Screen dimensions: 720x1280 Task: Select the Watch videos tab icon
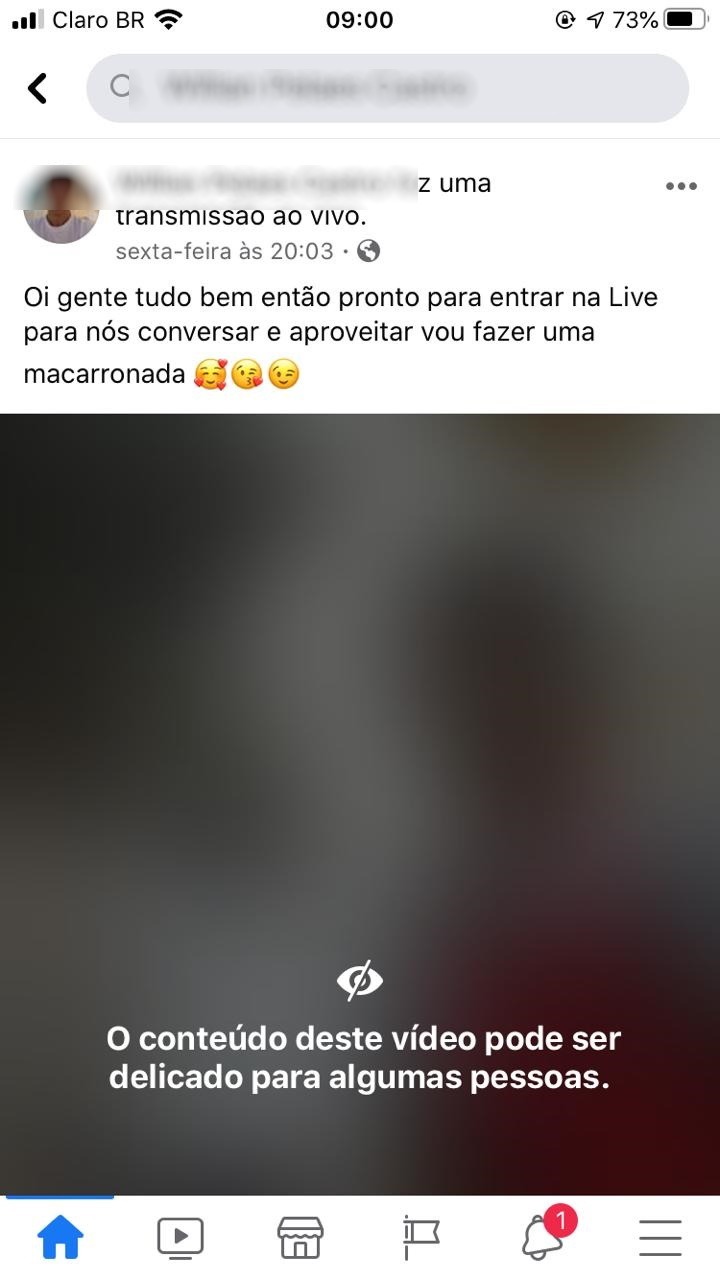tap(181, 1236)
